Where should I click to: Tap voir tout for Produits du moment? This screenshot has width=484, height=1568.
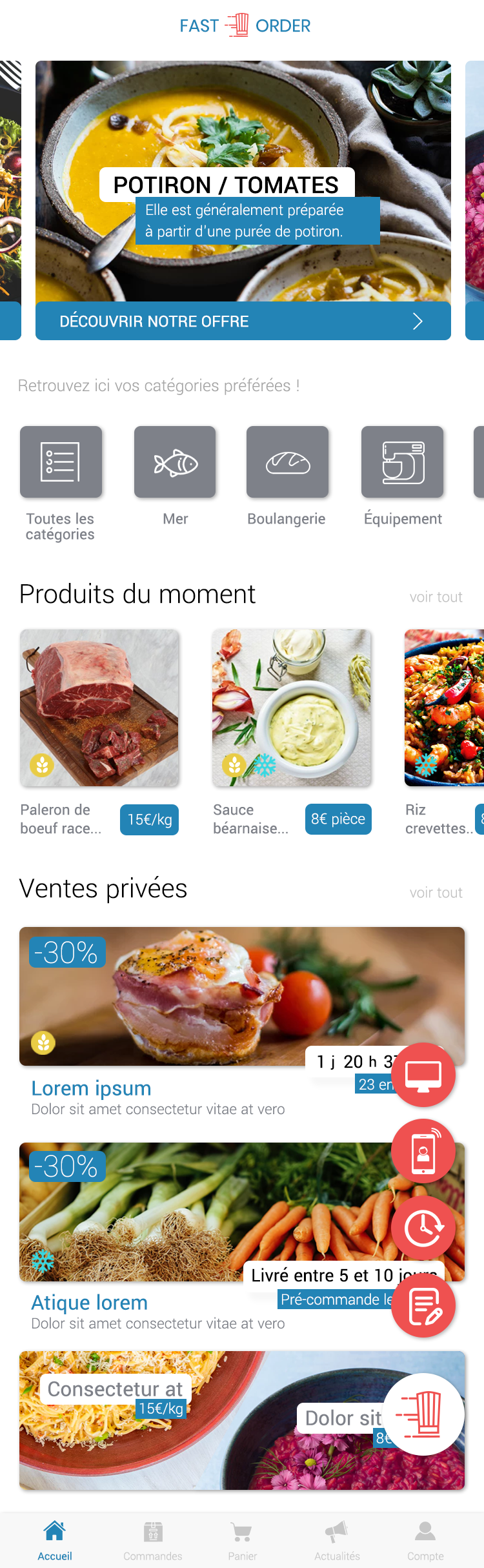pos(436,597)
